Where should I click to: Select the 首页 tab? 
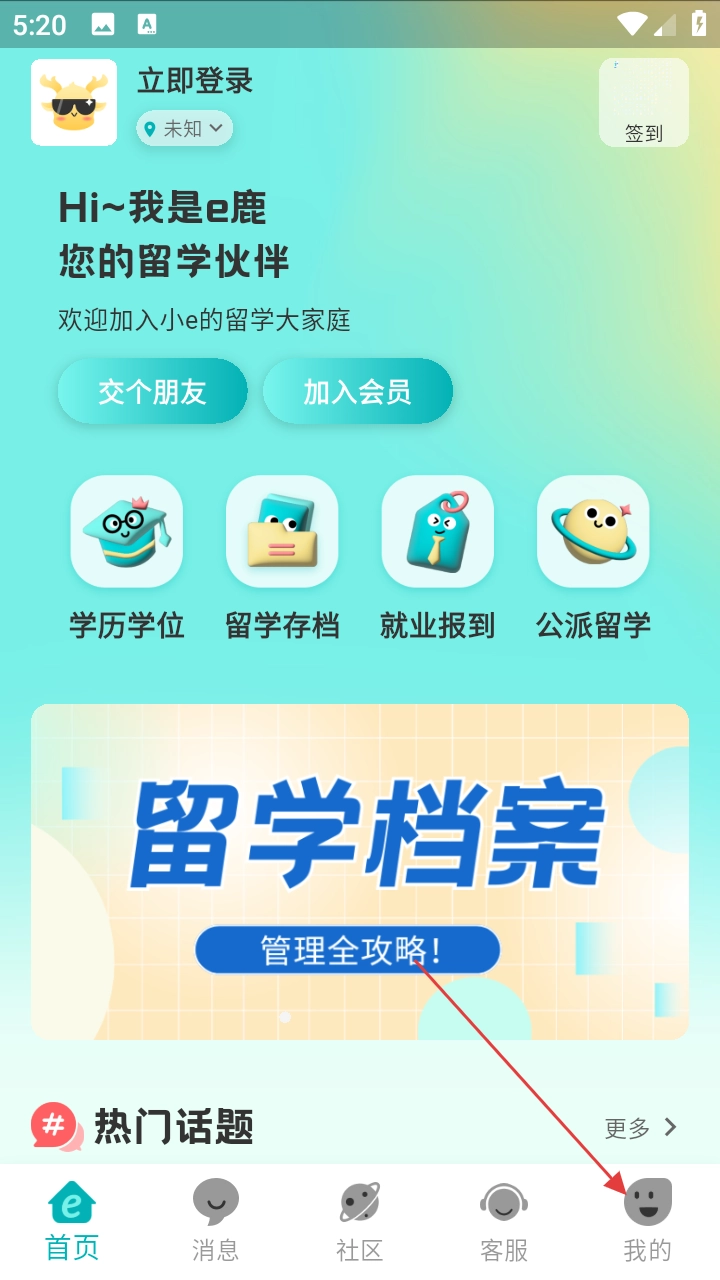[72, 1220]
